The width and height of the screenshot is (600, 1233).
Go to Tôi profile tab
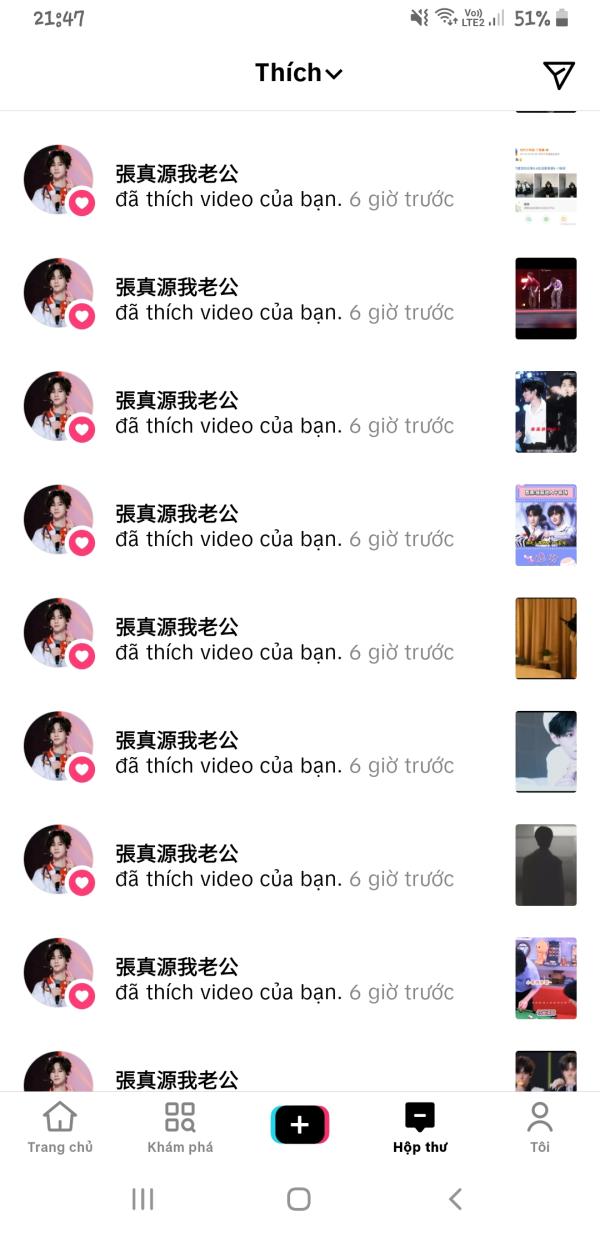pos(540,1127)
